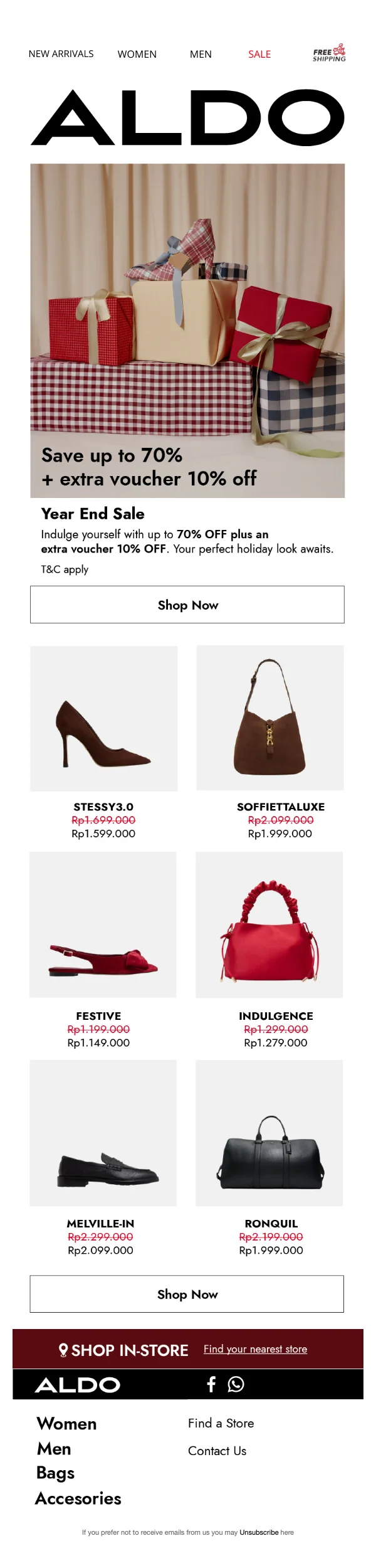Open the SOFFIETTALUXE brown bag
The image size is (376, 1568).
click(x=270, y=718)
